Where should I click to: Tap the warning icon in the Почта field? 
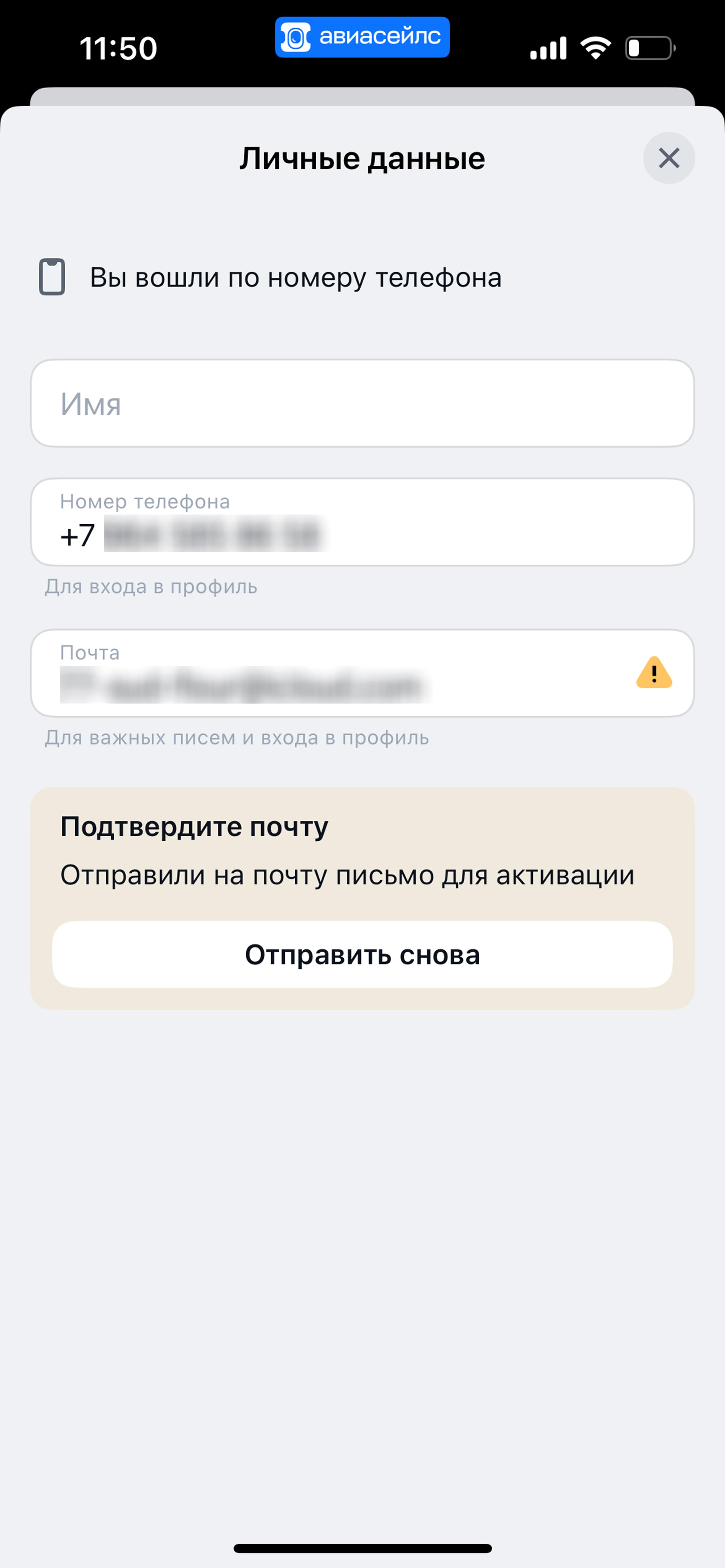(654, 672)
